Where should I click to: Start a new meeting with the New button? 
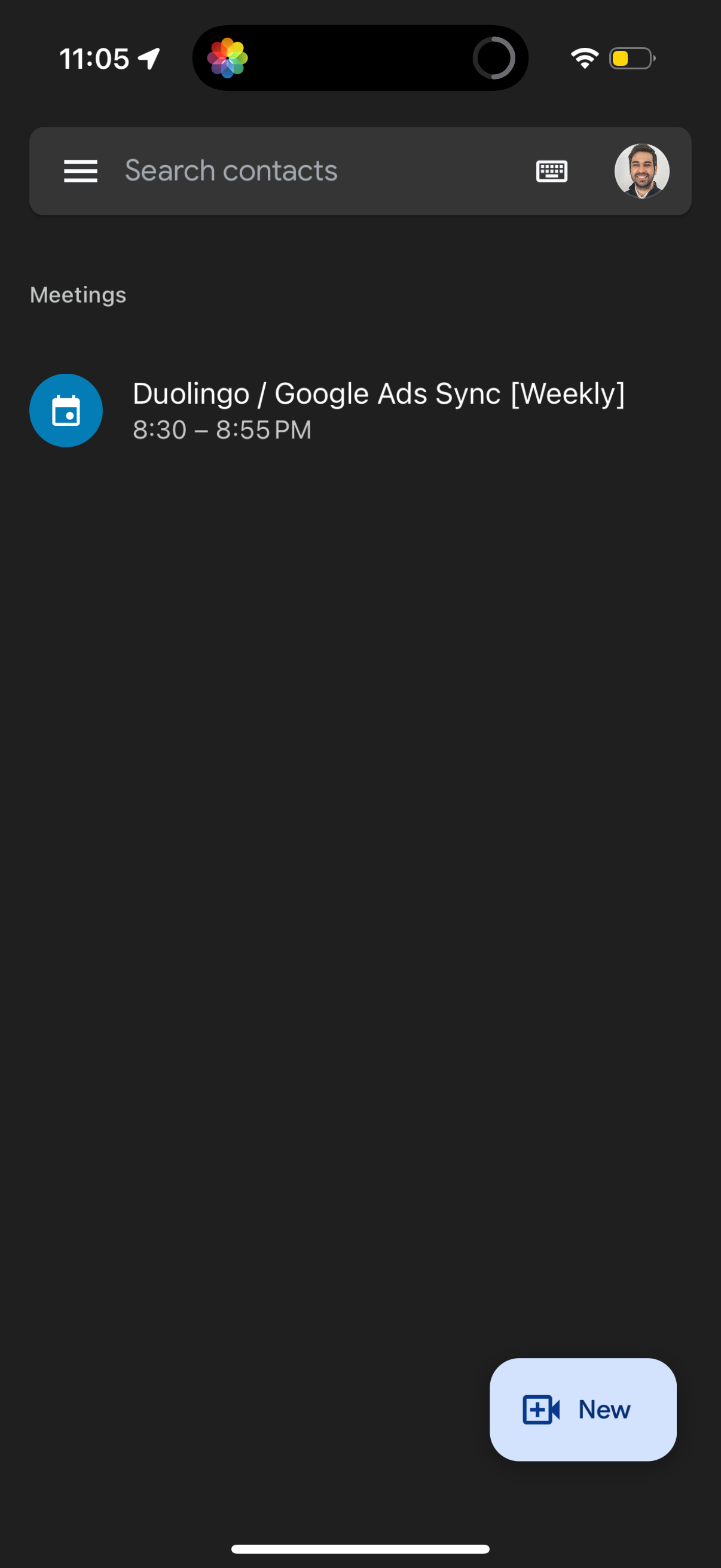(582, 1410)
